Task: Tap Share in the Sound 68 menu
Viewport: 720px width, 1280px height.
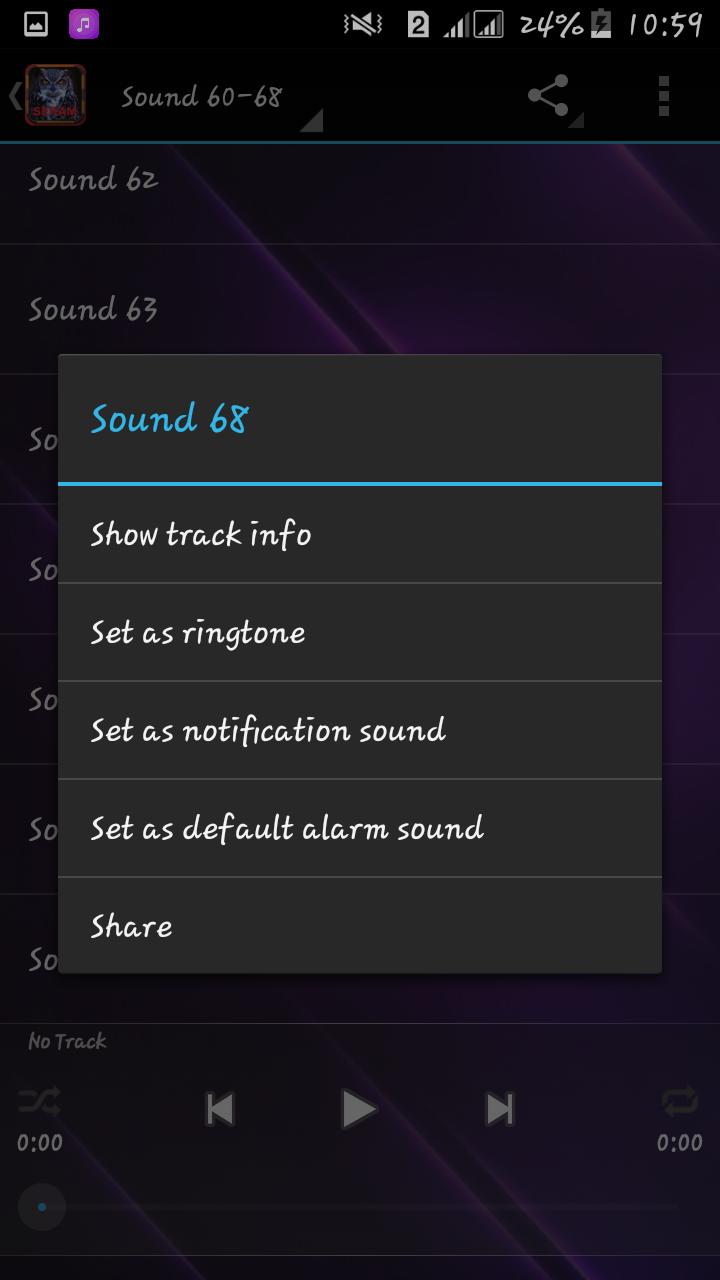Action: click(x=359, y=926)
